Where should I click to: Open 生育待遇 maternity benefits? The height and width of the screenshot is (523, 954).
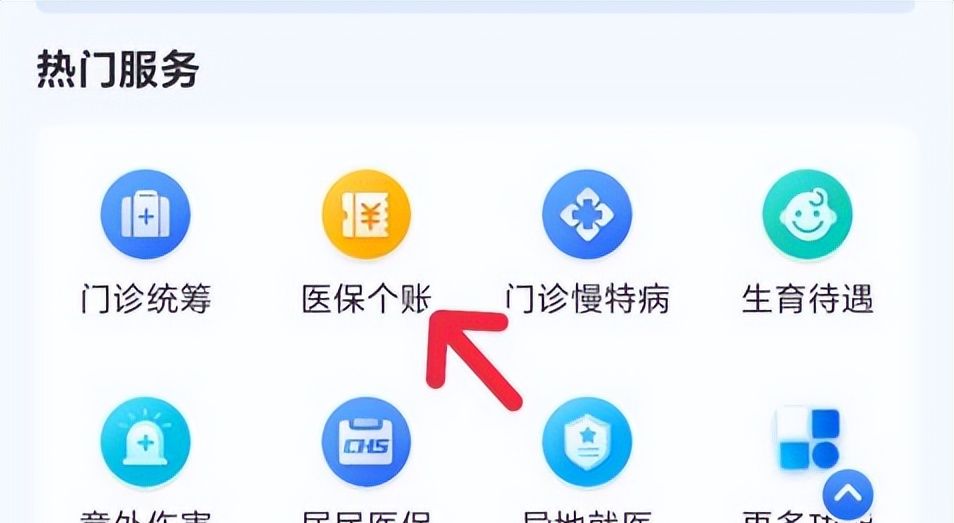click(x=807, y=214)
